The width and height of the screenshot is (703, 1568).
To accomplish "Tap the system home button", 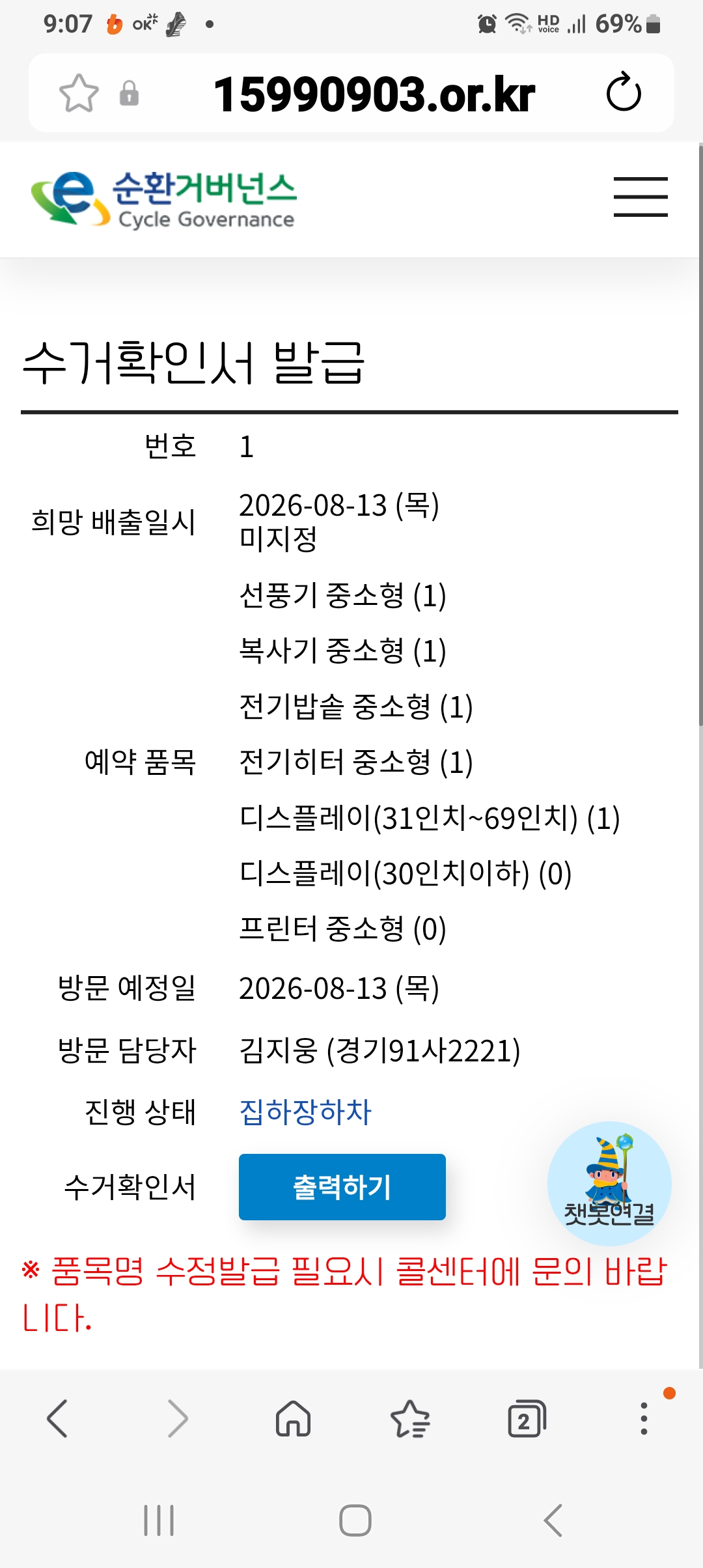I will [x=355, y=1520].
